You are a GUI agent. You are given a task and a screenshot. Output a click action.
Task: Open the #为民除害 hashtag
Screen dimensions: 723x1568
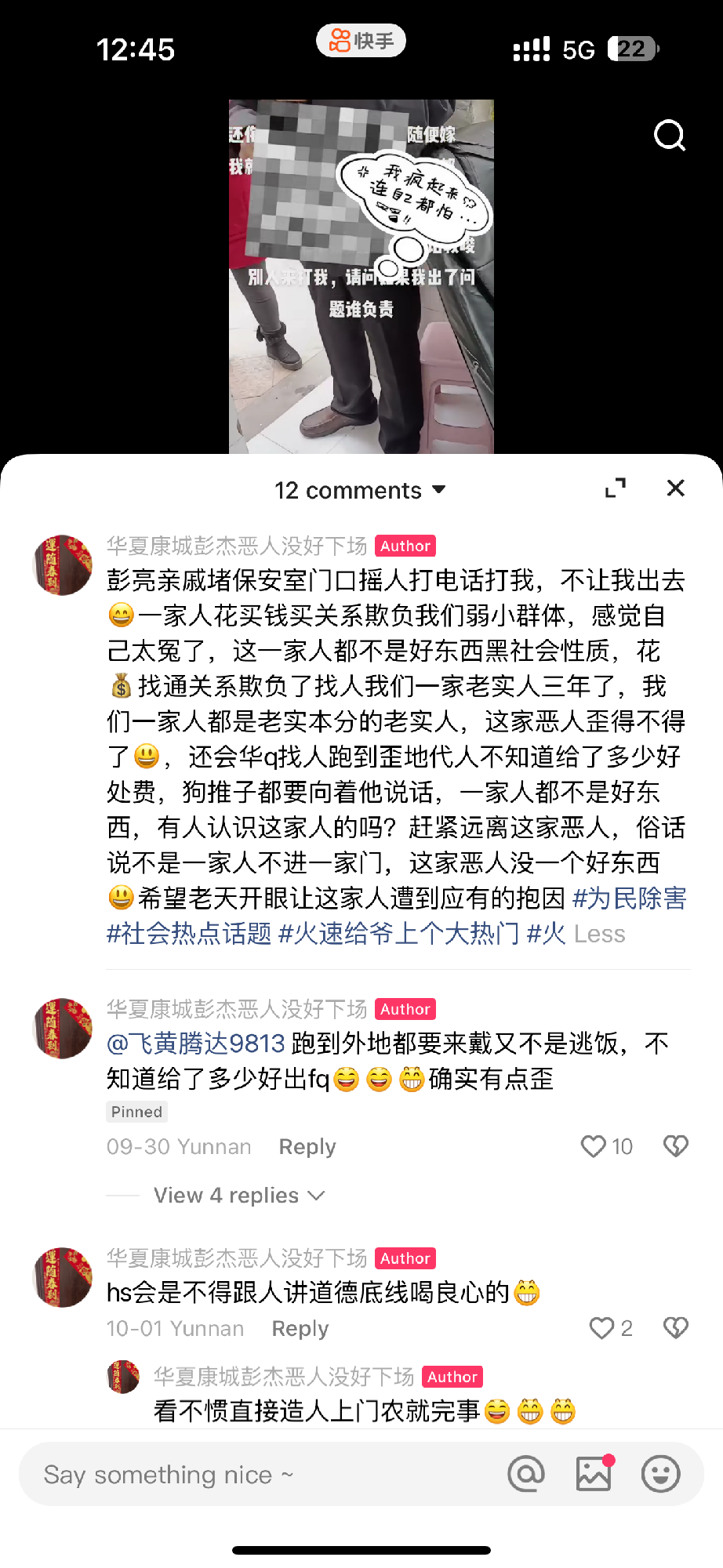(x=629, y=898)
